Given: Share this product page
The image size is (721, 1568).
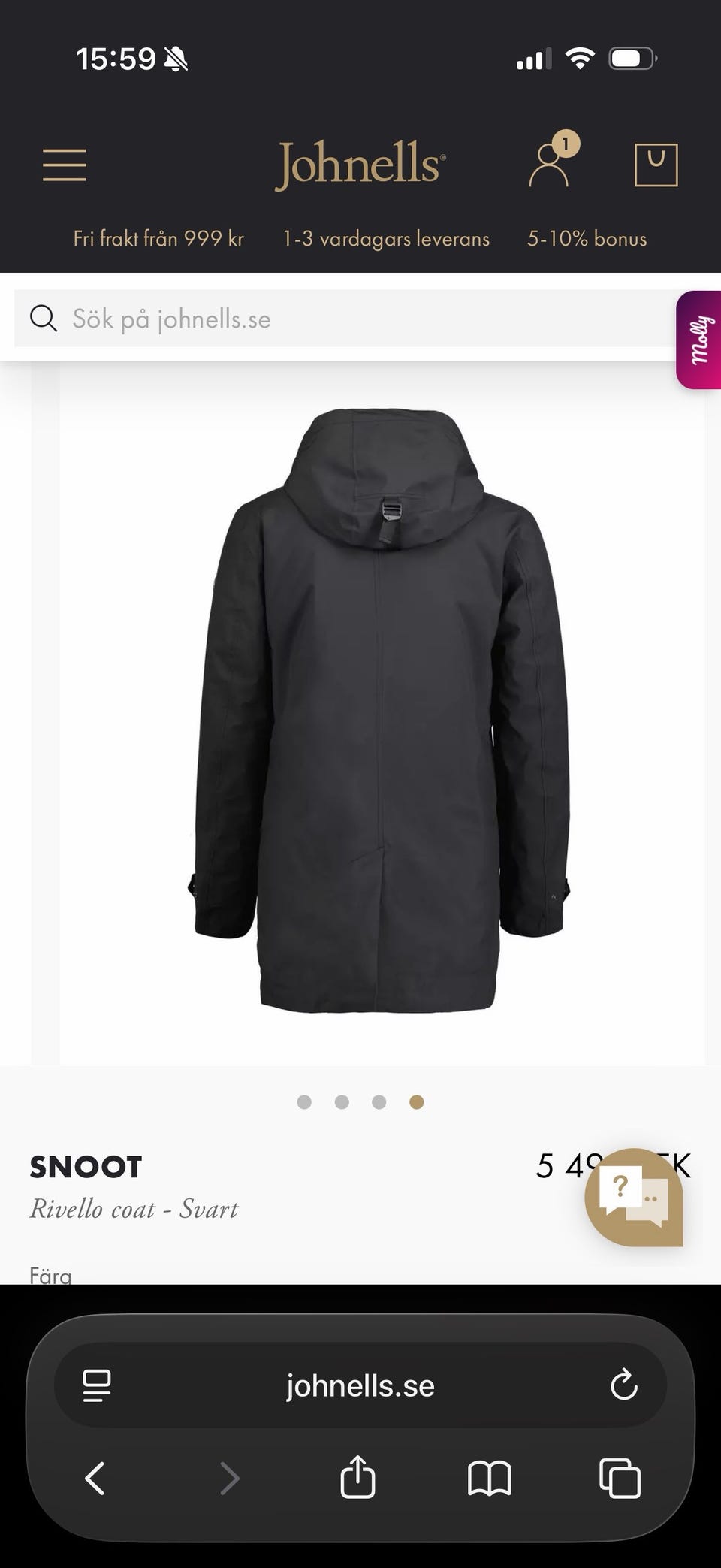Looking at the screenshot, I should point(357,1478).
